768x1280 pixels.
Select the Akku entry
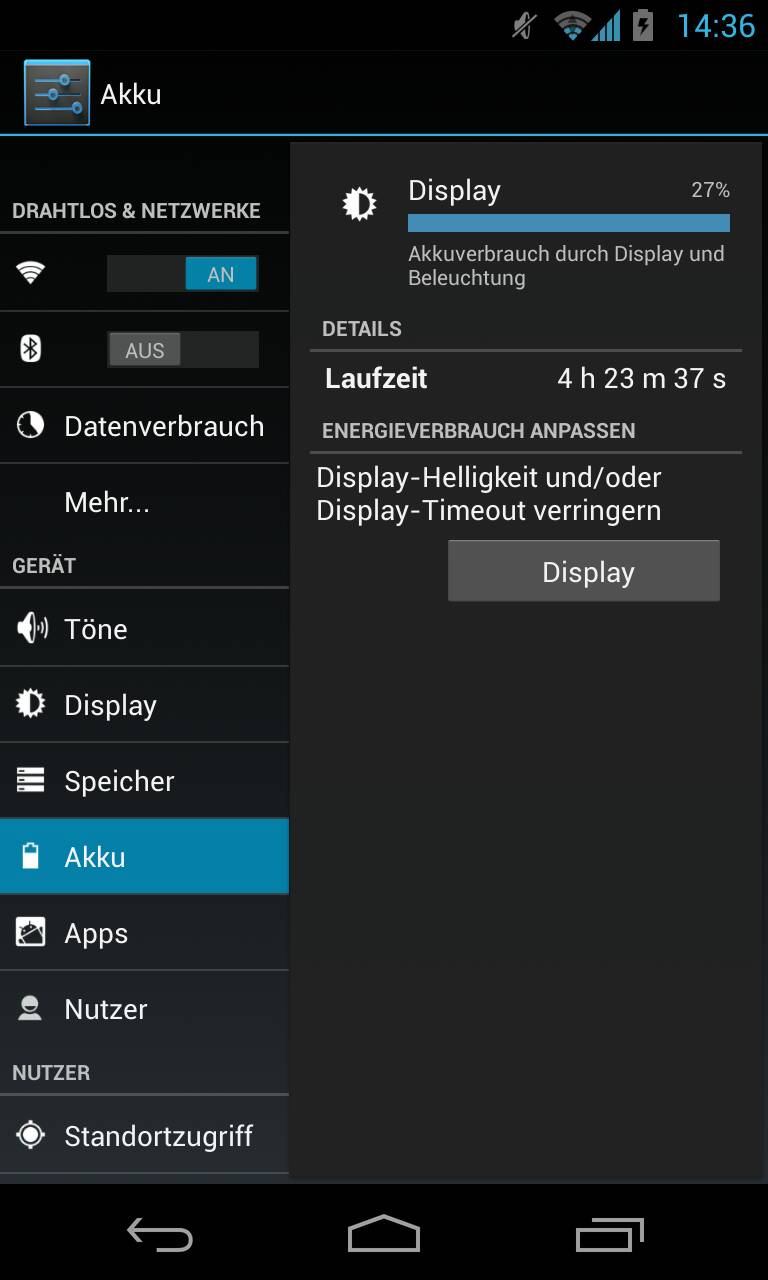tap(144, 857)
